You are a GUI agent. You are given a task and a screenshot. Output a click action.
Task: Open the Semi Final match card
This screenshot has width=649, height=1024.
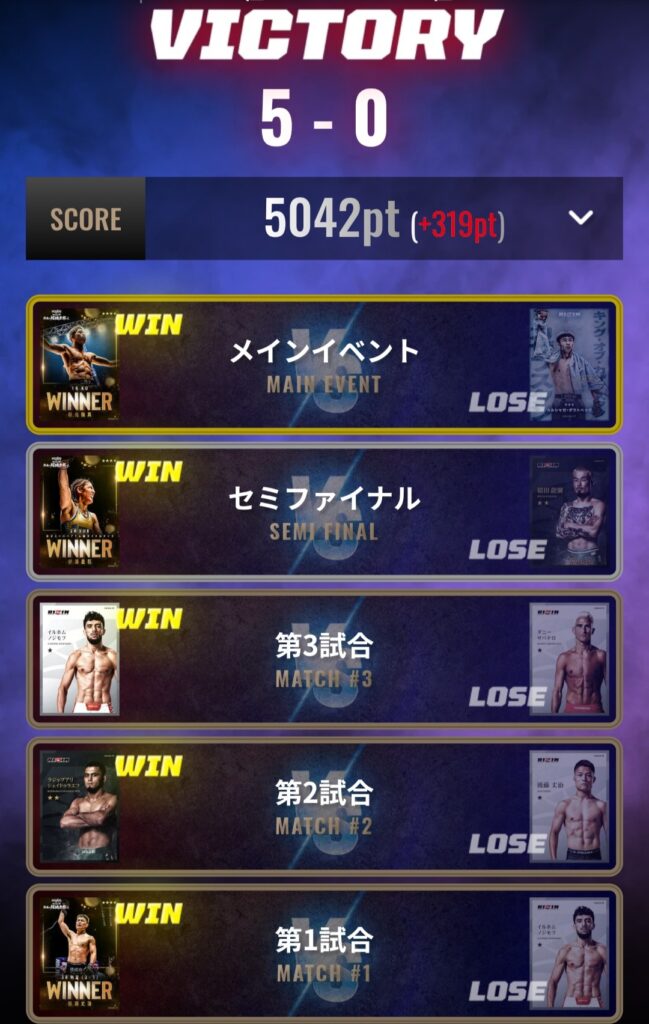click(324, 511)
